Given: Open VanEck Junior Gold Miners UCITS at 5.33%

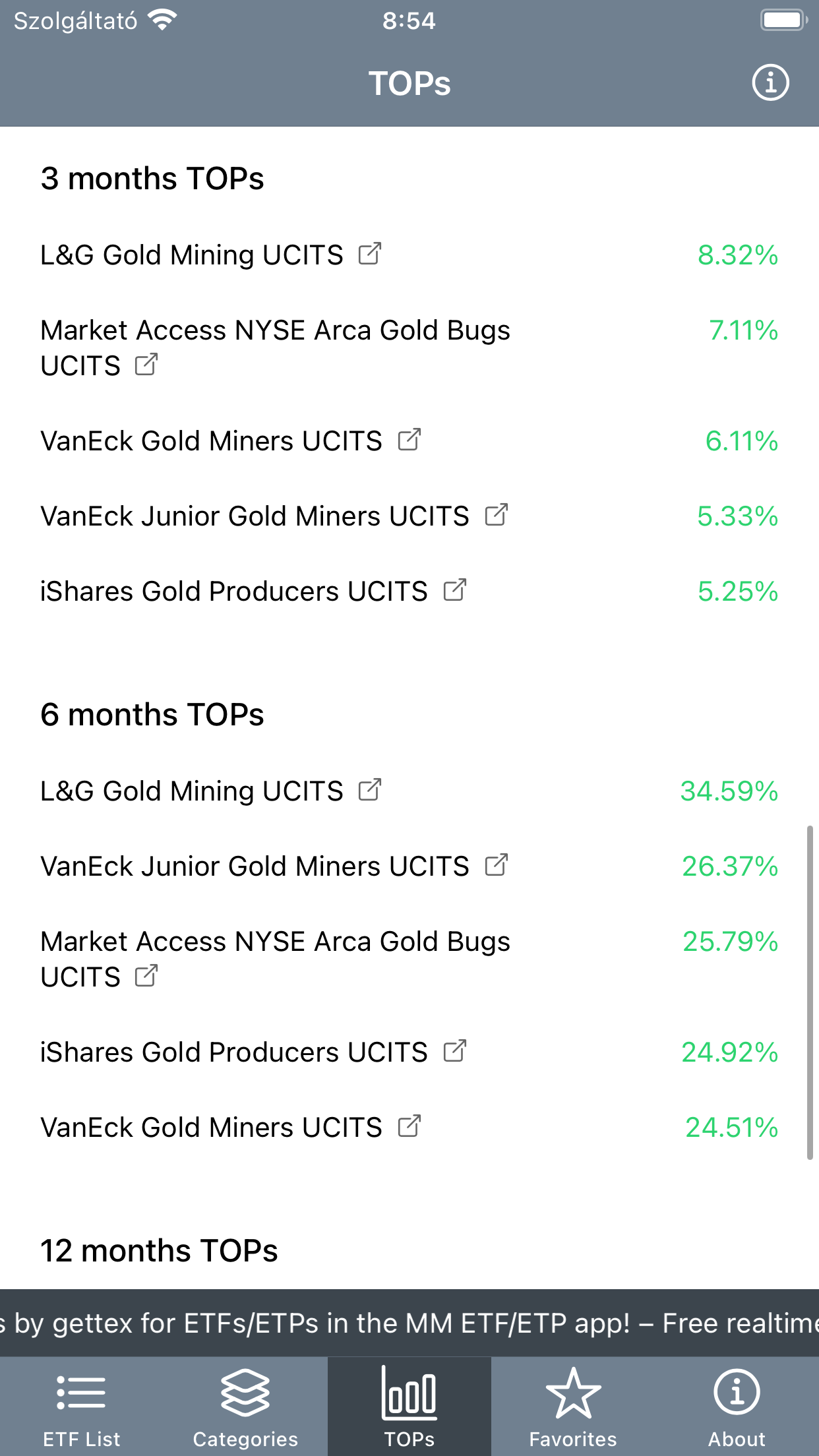Looking at the screenshot, I should tap(409, 516).
